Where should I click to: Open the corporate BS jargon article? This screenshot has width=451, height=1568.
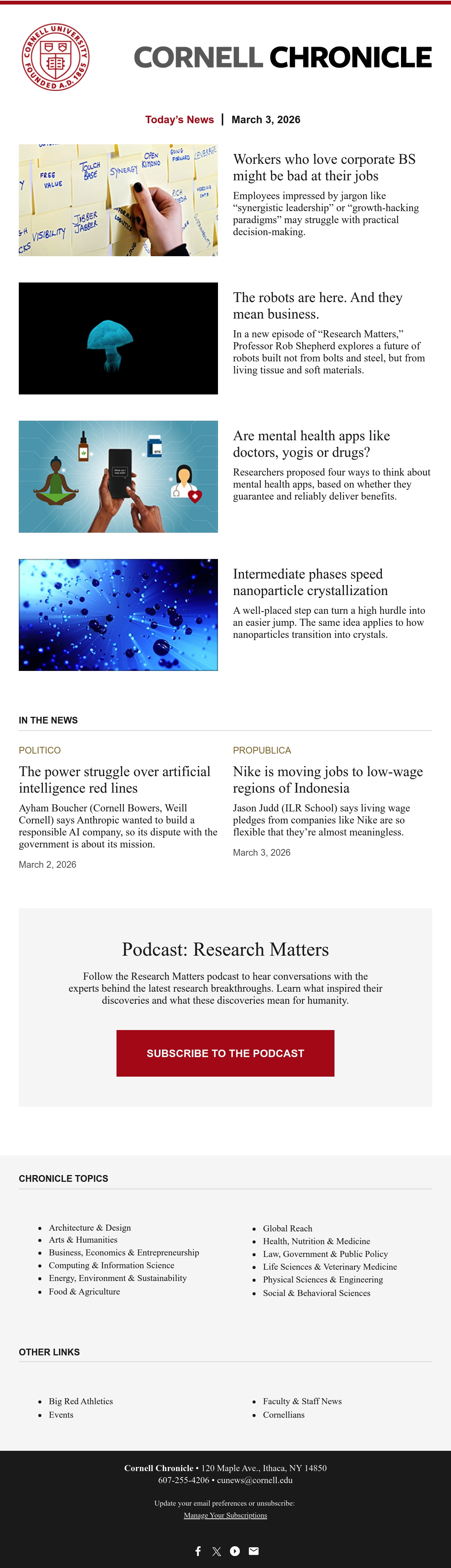click(x=324, y=168)
